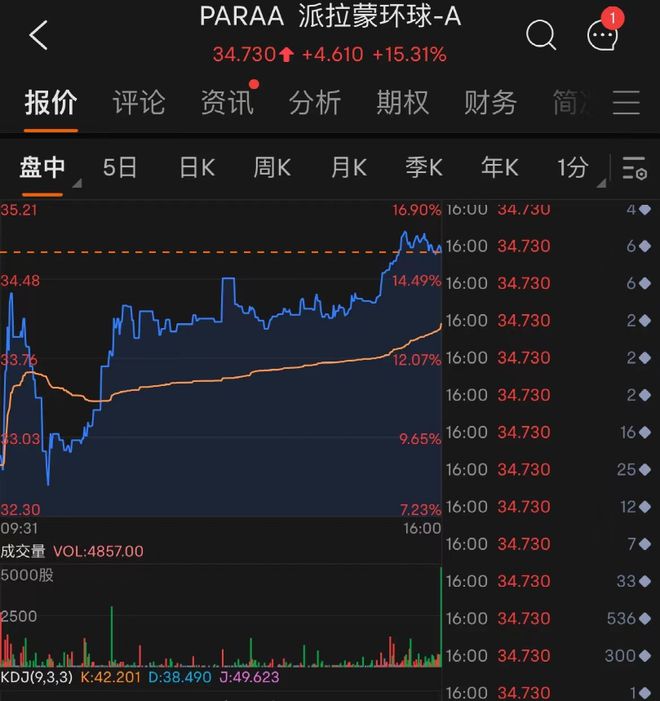Viewport: 660px width, 701px height.
Task: Switch chart to 周K
Action: point(271,168)
